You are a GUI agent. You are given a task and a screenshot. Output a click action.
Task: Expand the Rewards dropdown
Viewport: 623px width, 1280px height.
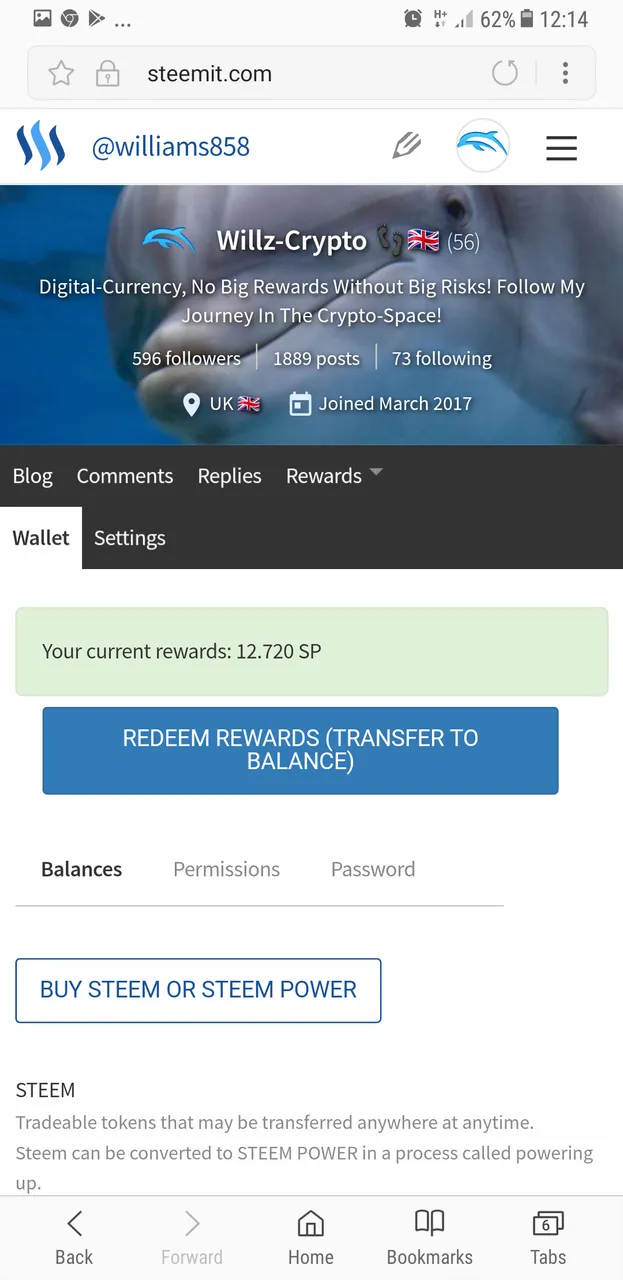[x=334, y=476]
